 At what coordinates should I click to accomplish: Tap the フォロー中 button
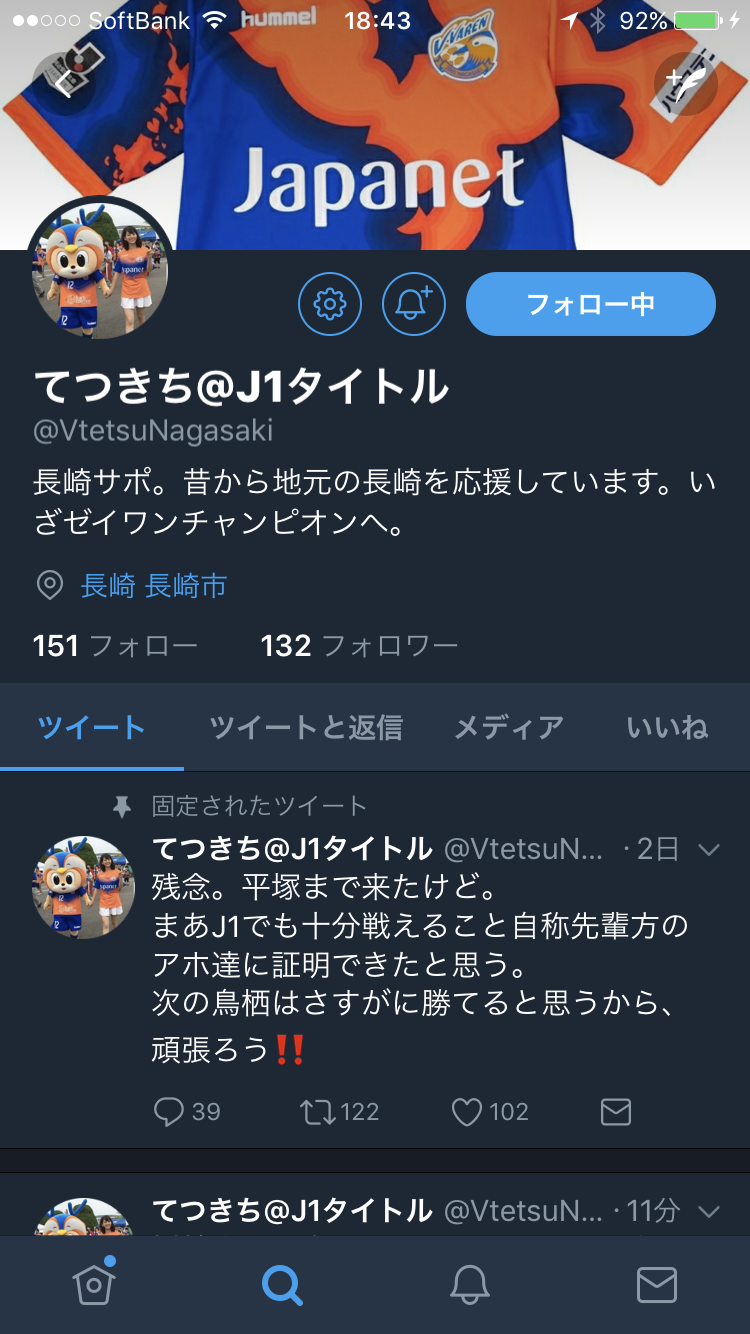590,303
